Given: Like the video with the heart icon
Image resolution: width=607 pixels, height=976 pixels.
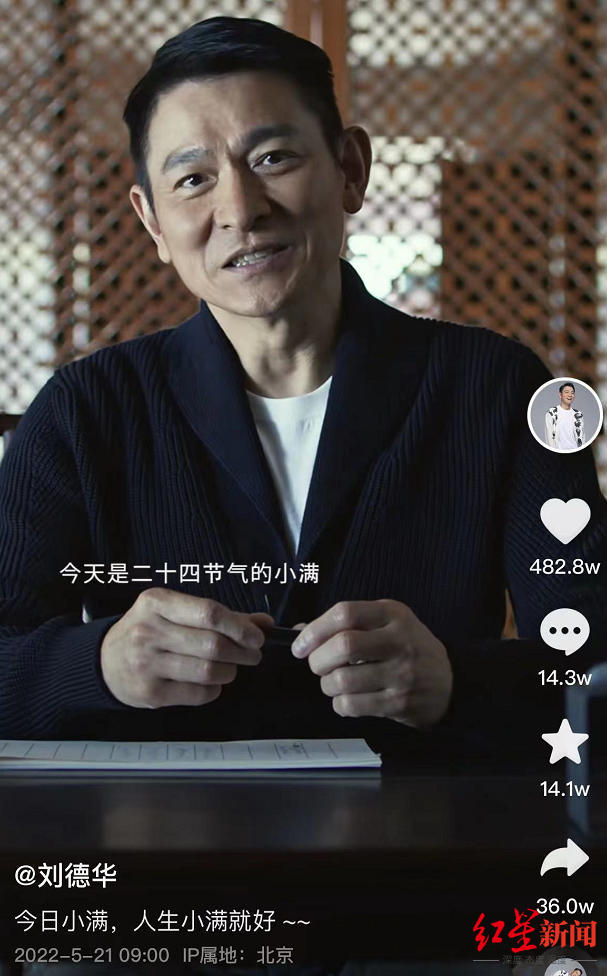Looking at the screenshot, I should (565, 520).
